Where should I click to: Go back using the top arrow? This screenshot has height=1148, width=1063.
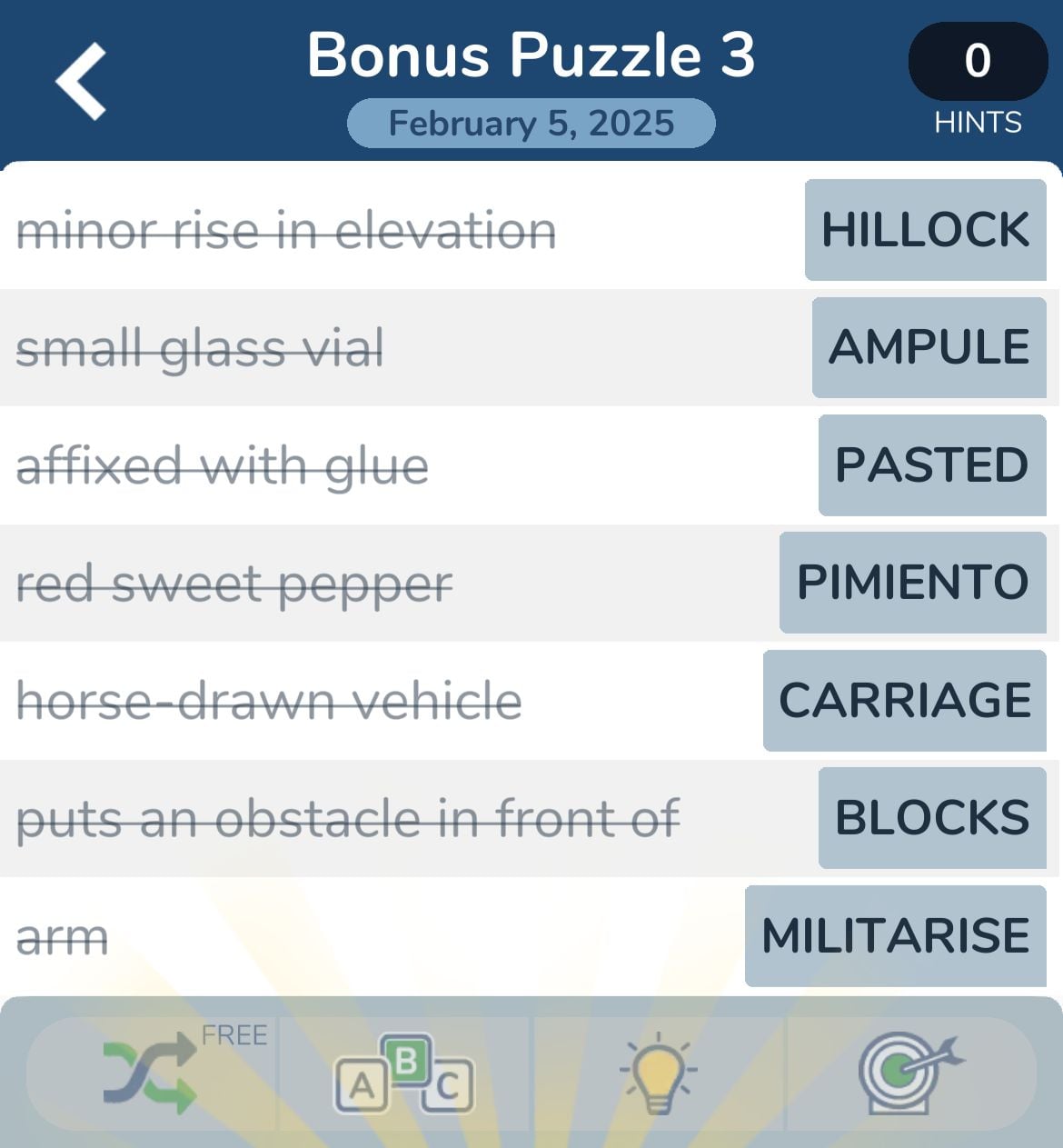[82, 82]
